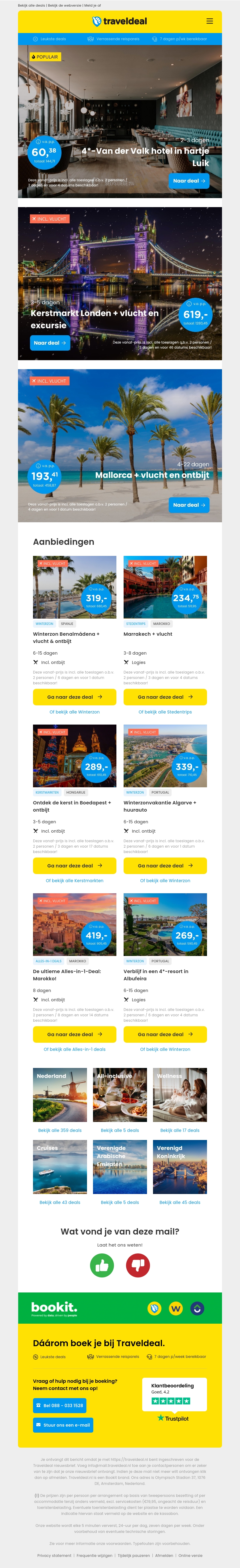Open the Winterzon Benalmádena deal button
Image resolution: width=240 pixels, height=1568 pixels.
pos(74,697)
